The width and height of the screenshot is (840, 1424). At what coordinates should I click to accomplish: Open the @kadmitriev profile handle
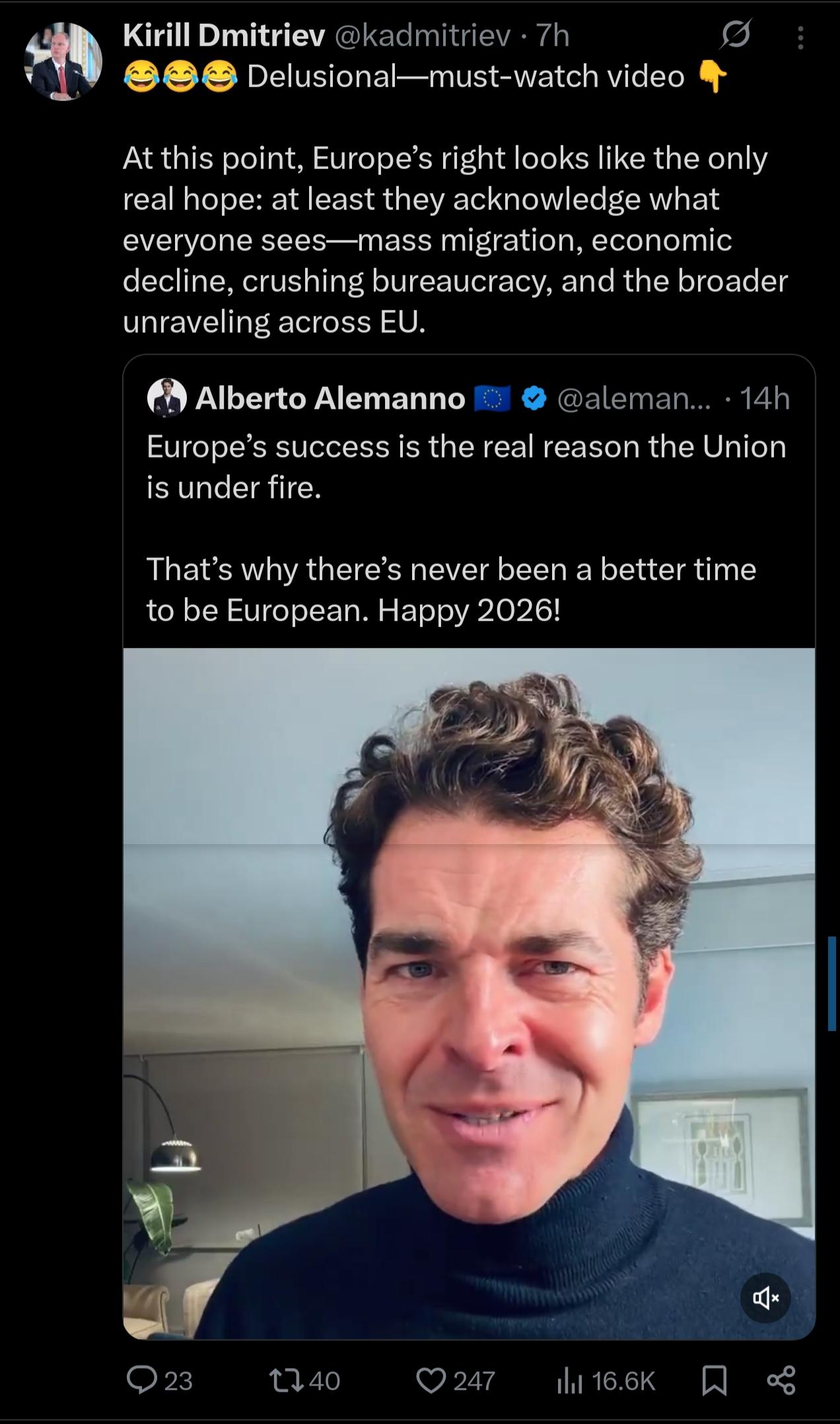[x=423, y=36]
